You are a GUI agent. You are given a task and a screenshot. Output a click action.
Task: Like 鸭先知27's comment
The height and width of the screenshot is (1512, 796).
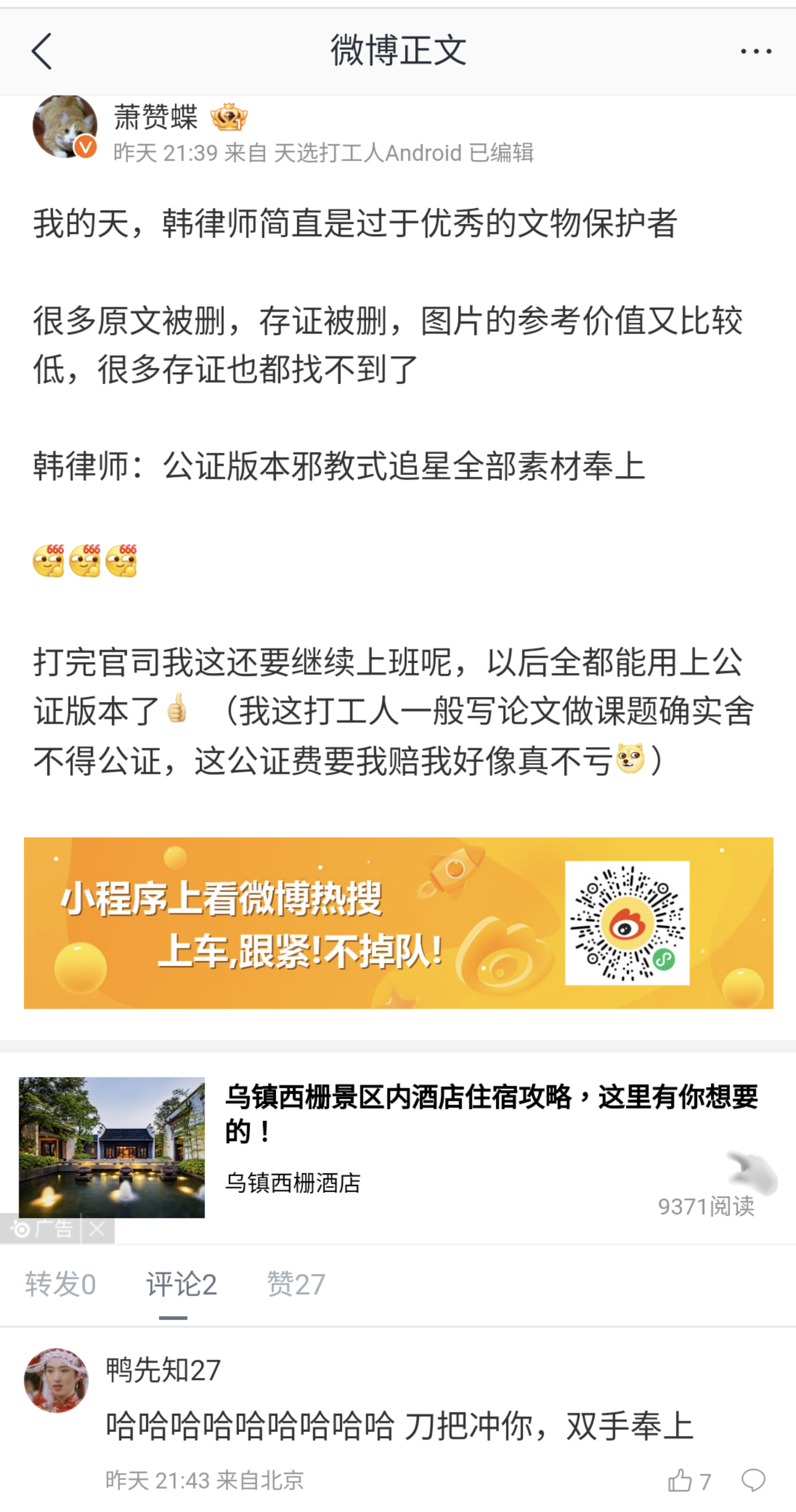[689, 1481]
